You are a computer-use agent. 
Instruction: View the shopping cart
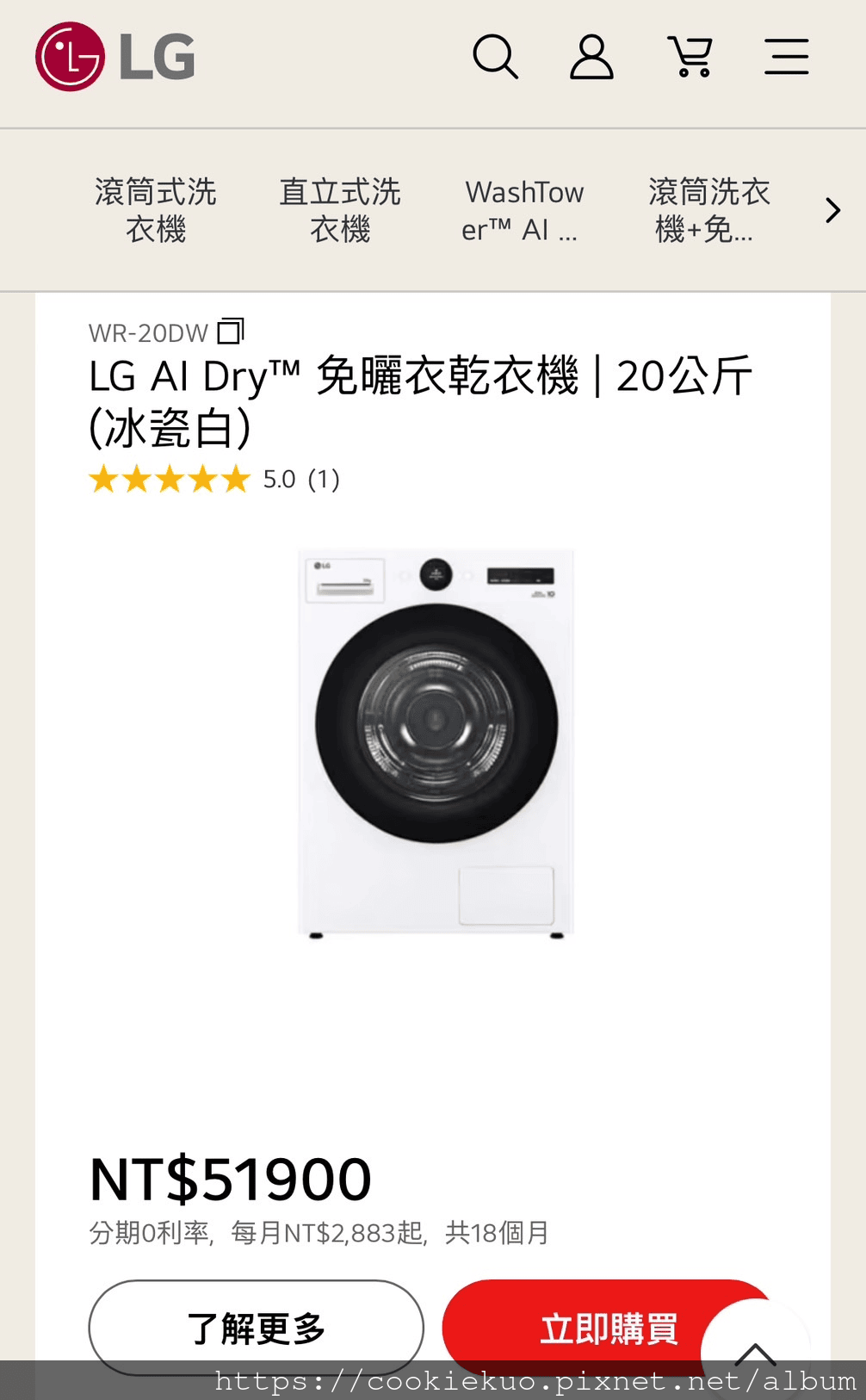click(x=690, y=57)
